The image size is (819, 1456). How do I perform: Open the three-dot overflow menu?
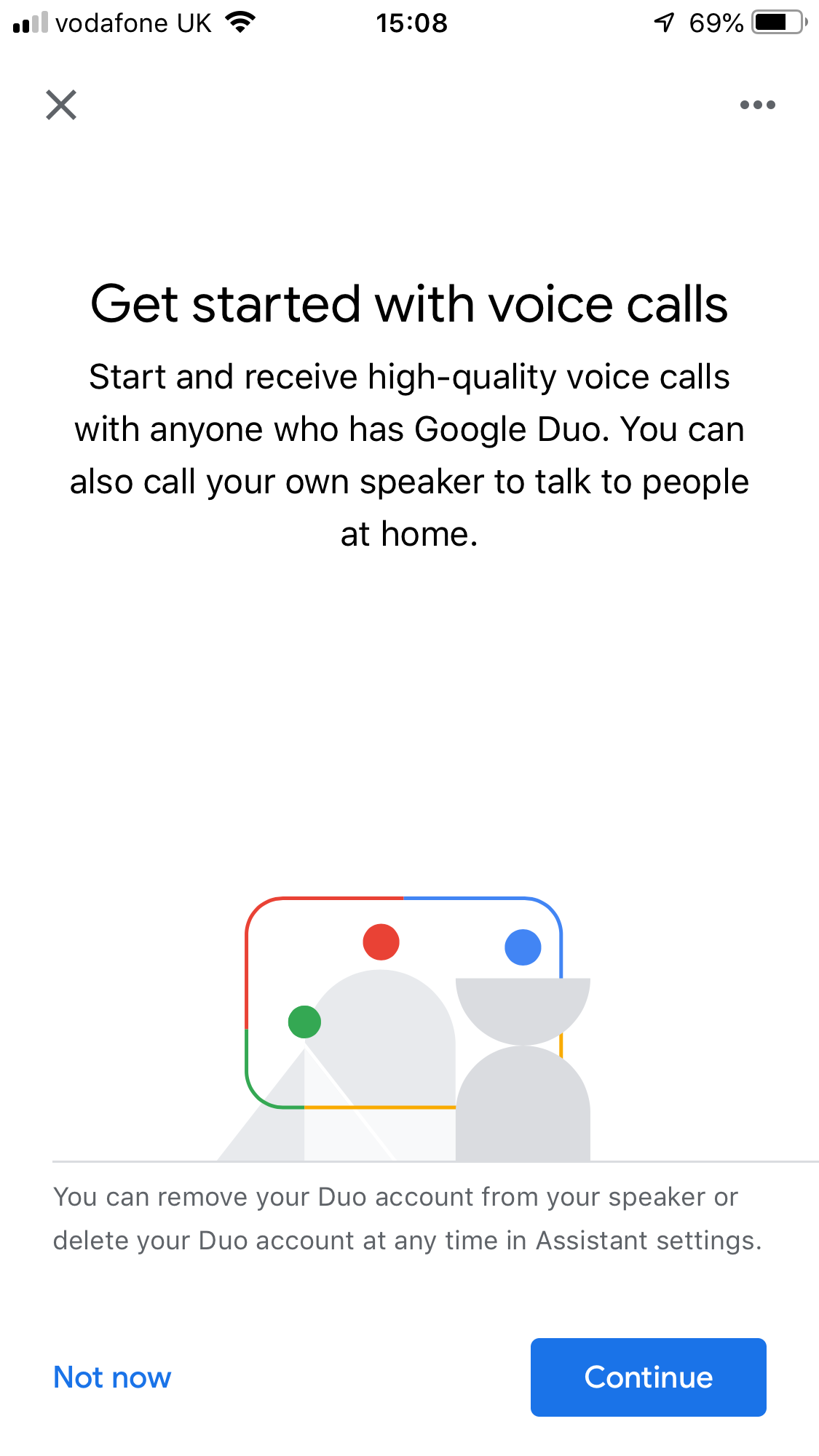tap(757, 105)
